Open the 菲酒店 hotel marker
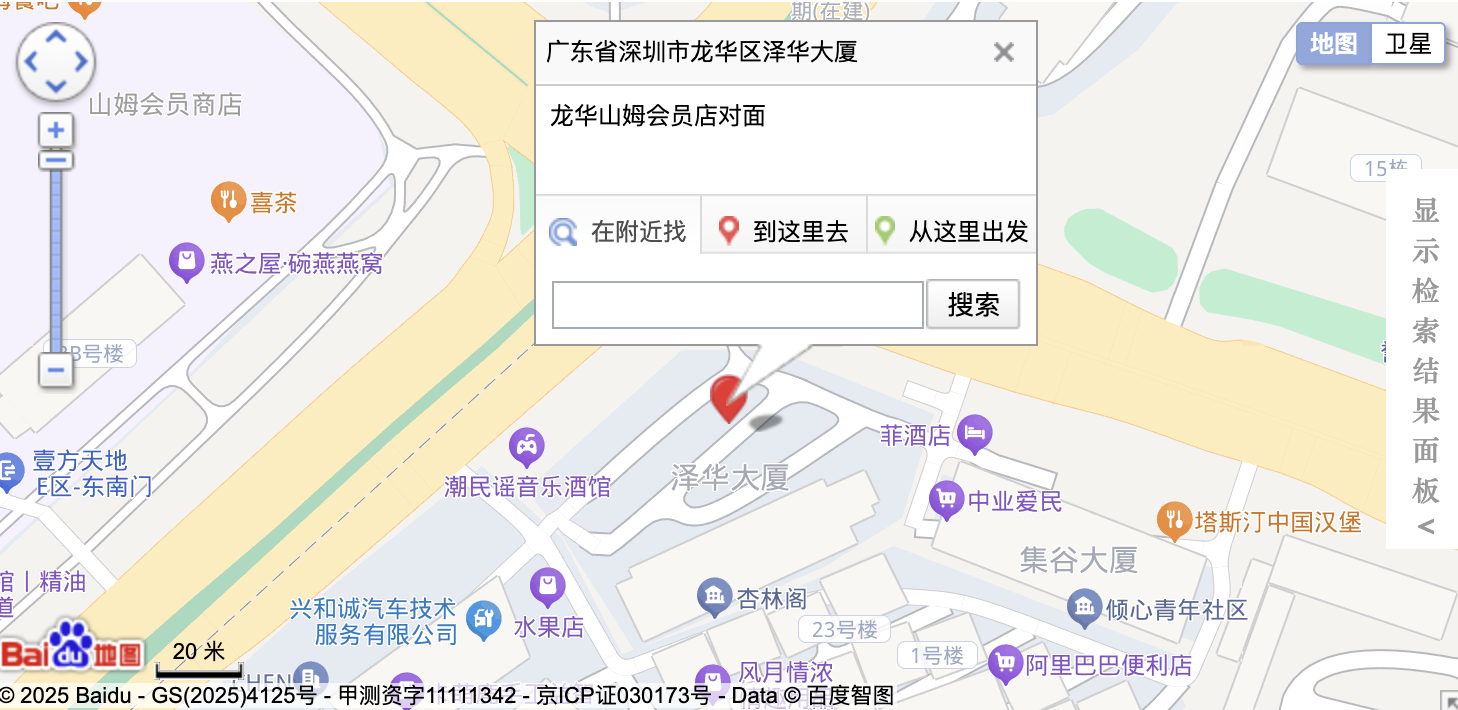 974,434
